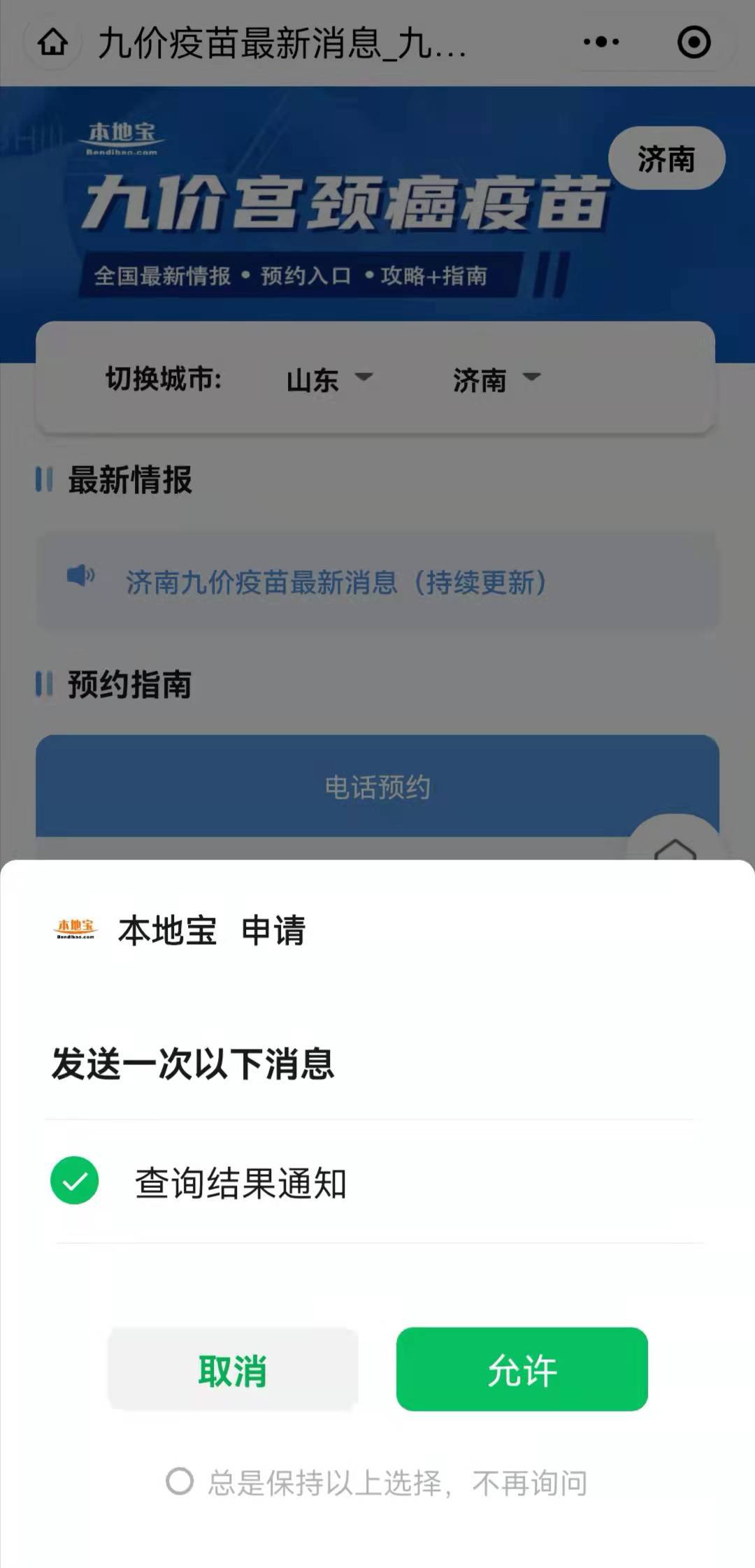This screenshot has height=1568, width=755.
Task: Select 总是保持以上选择，不再询问
Action: tap(180, 1481)
